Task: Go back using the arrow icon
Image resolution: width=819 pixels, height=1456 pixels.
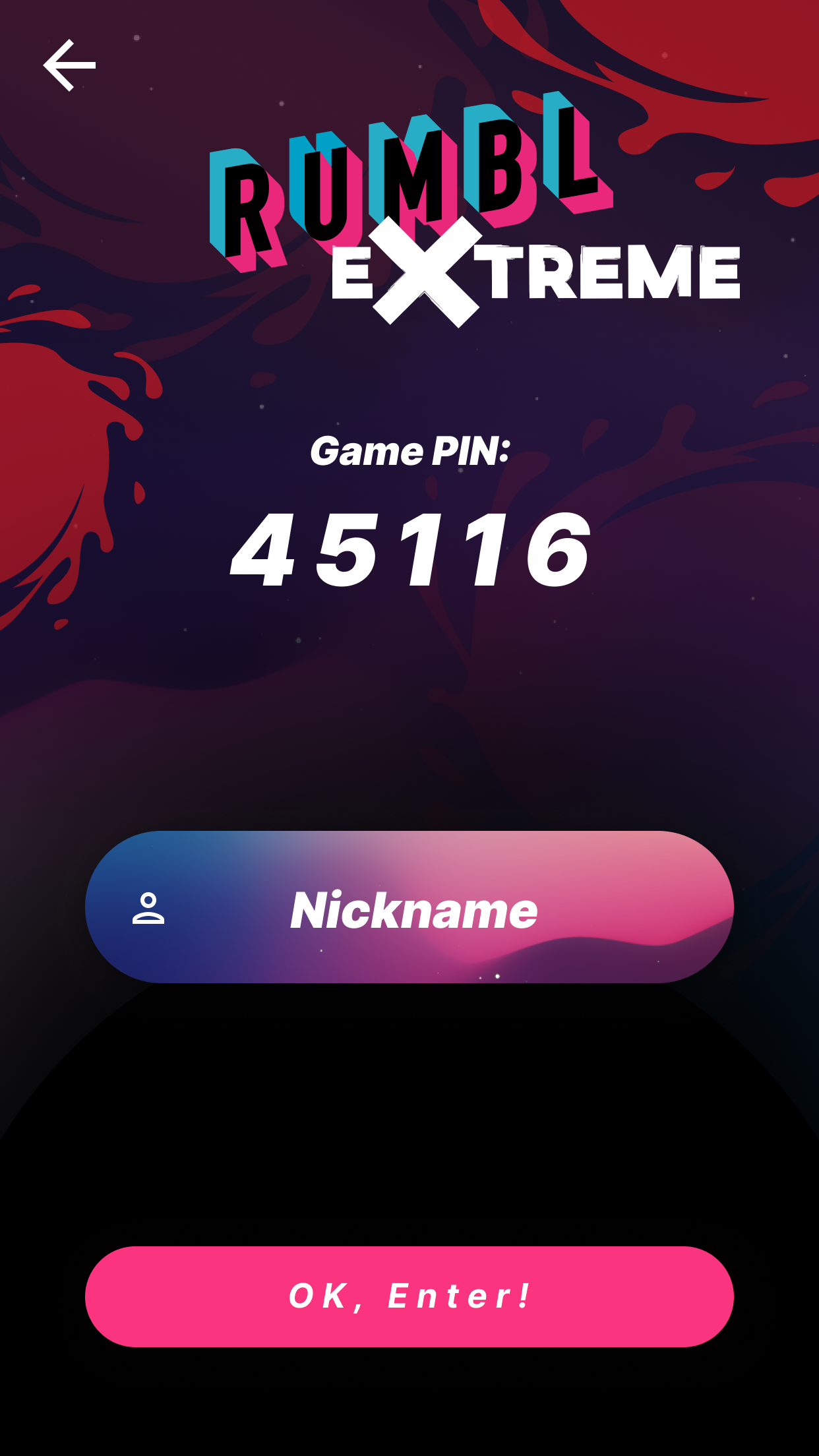Action: click(x=69, y=65)
